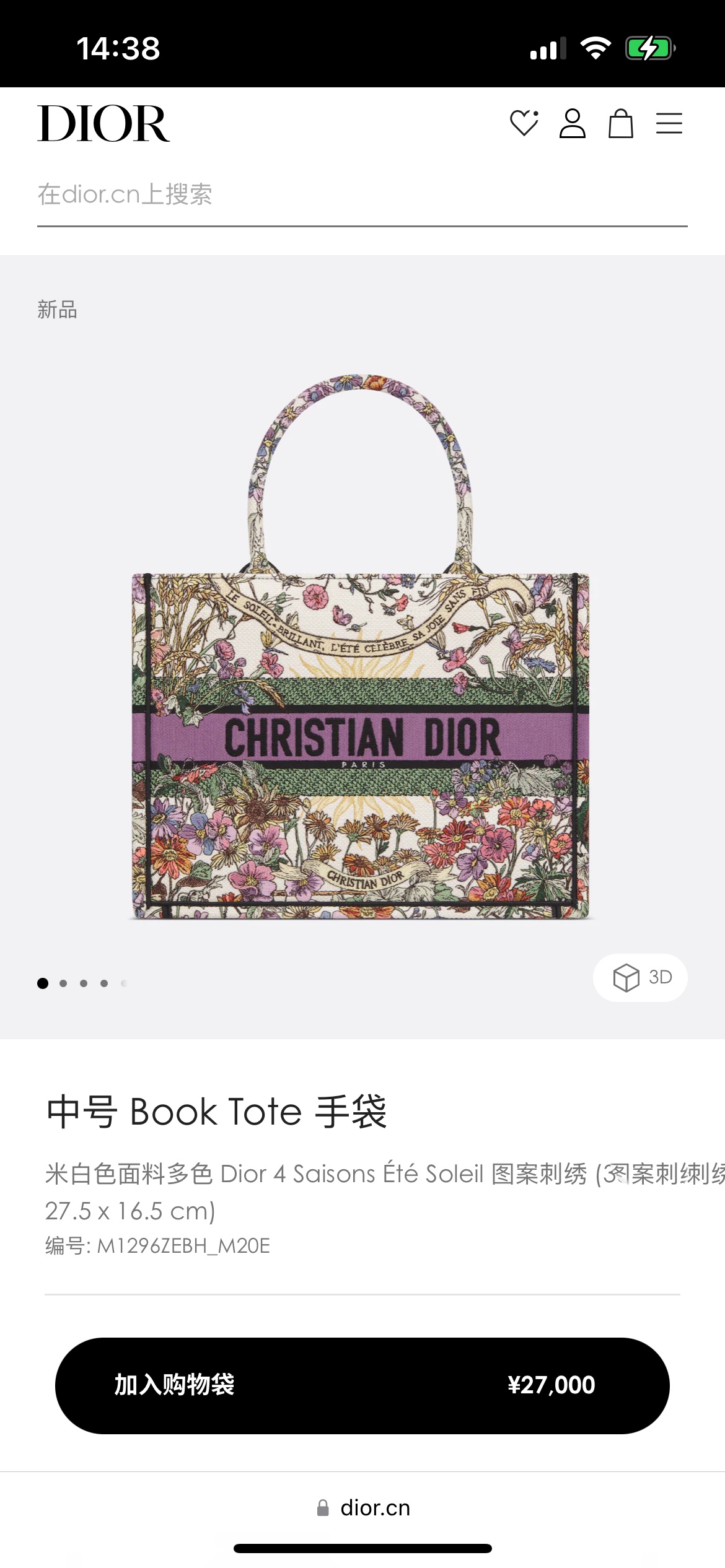Open the Book Tote product image
725x1568 pixels.
361,646
